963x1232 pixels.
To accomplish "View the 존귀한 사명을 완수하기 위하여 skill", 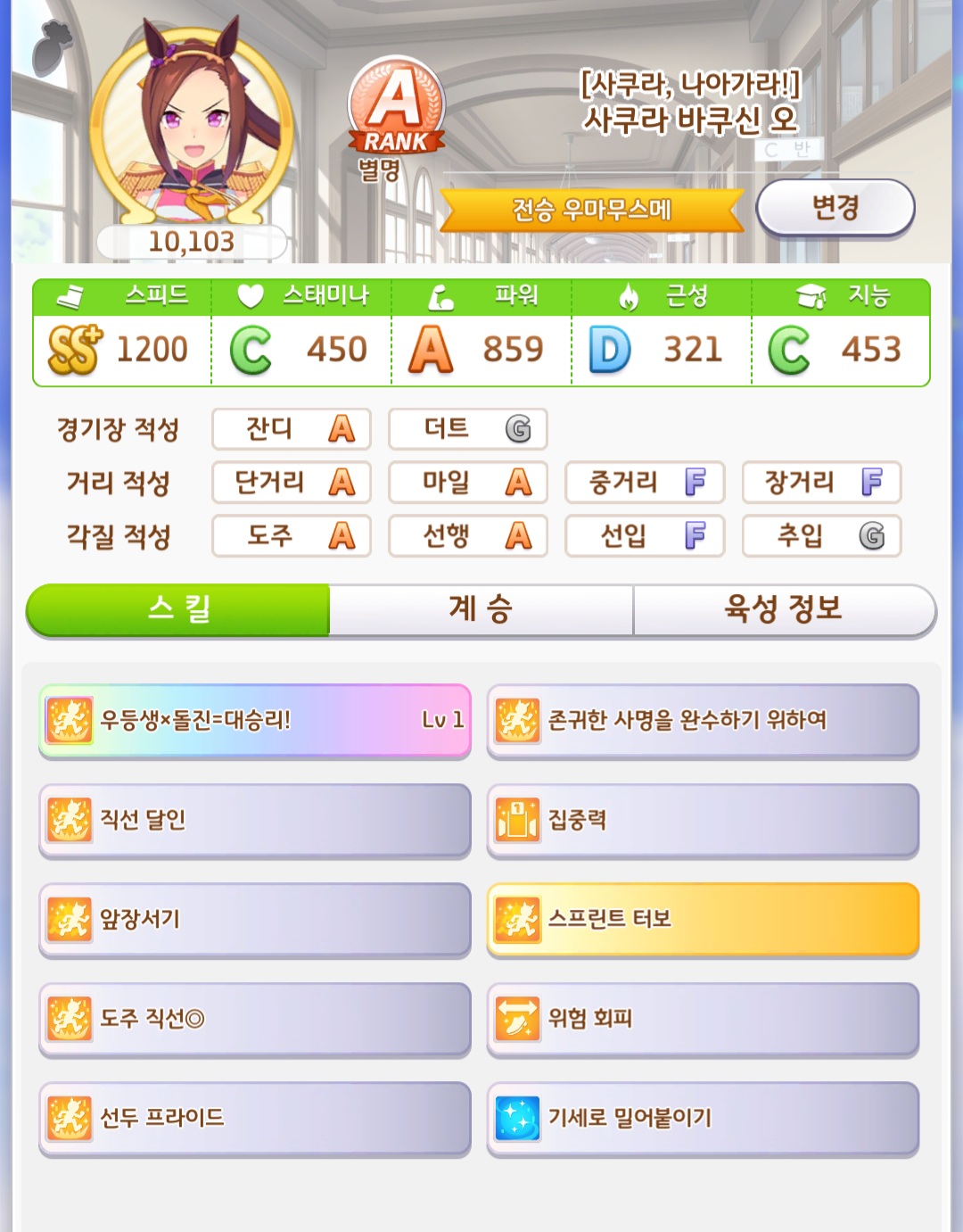I will (703, 721).
